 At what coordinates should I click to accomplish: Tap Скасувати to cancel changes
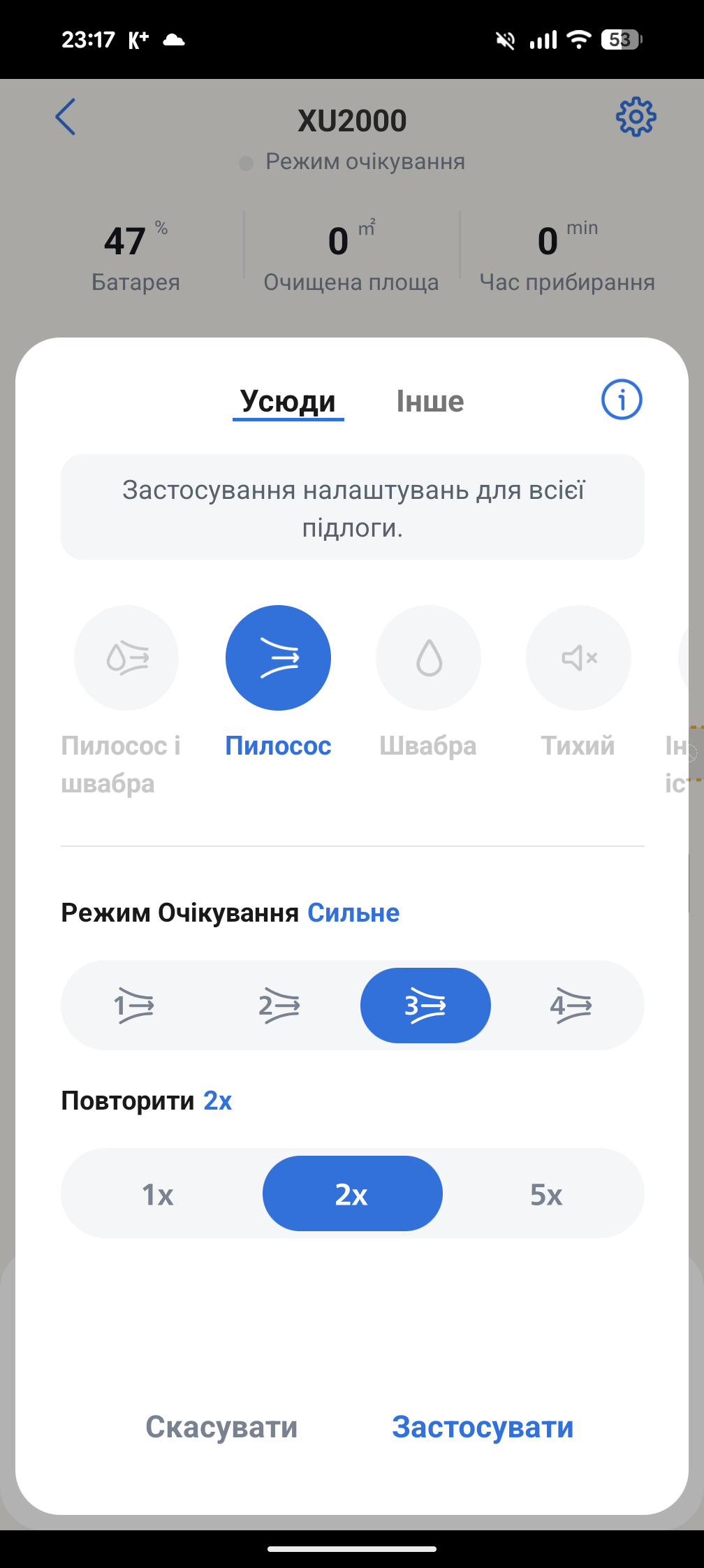click(221, 1427)
